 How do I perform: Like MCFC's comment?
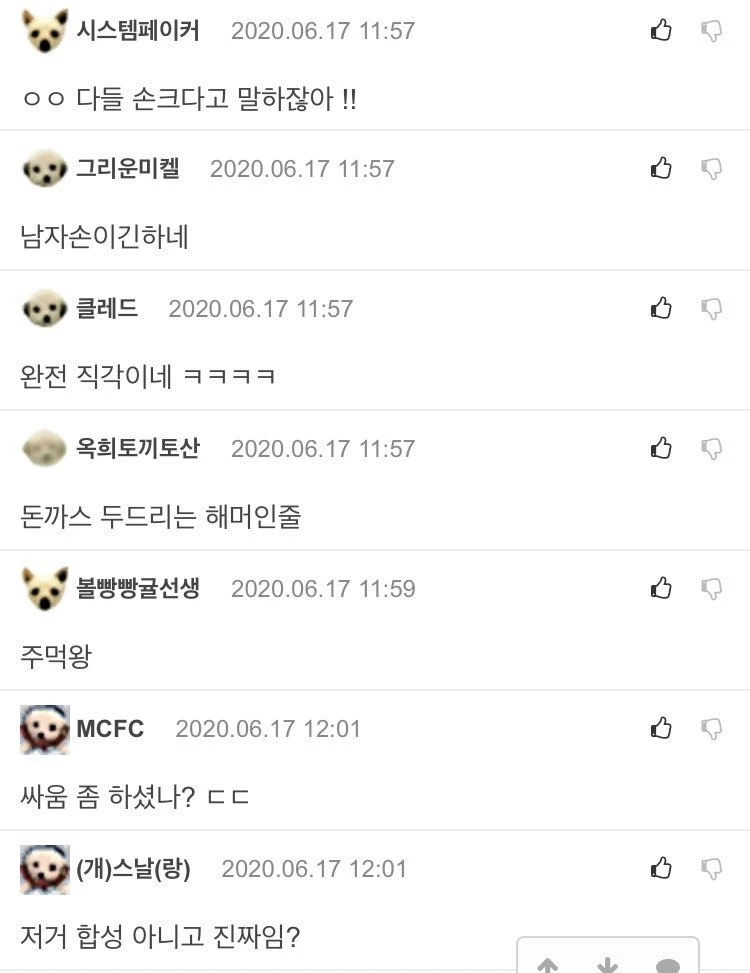(x=661, y=728)
